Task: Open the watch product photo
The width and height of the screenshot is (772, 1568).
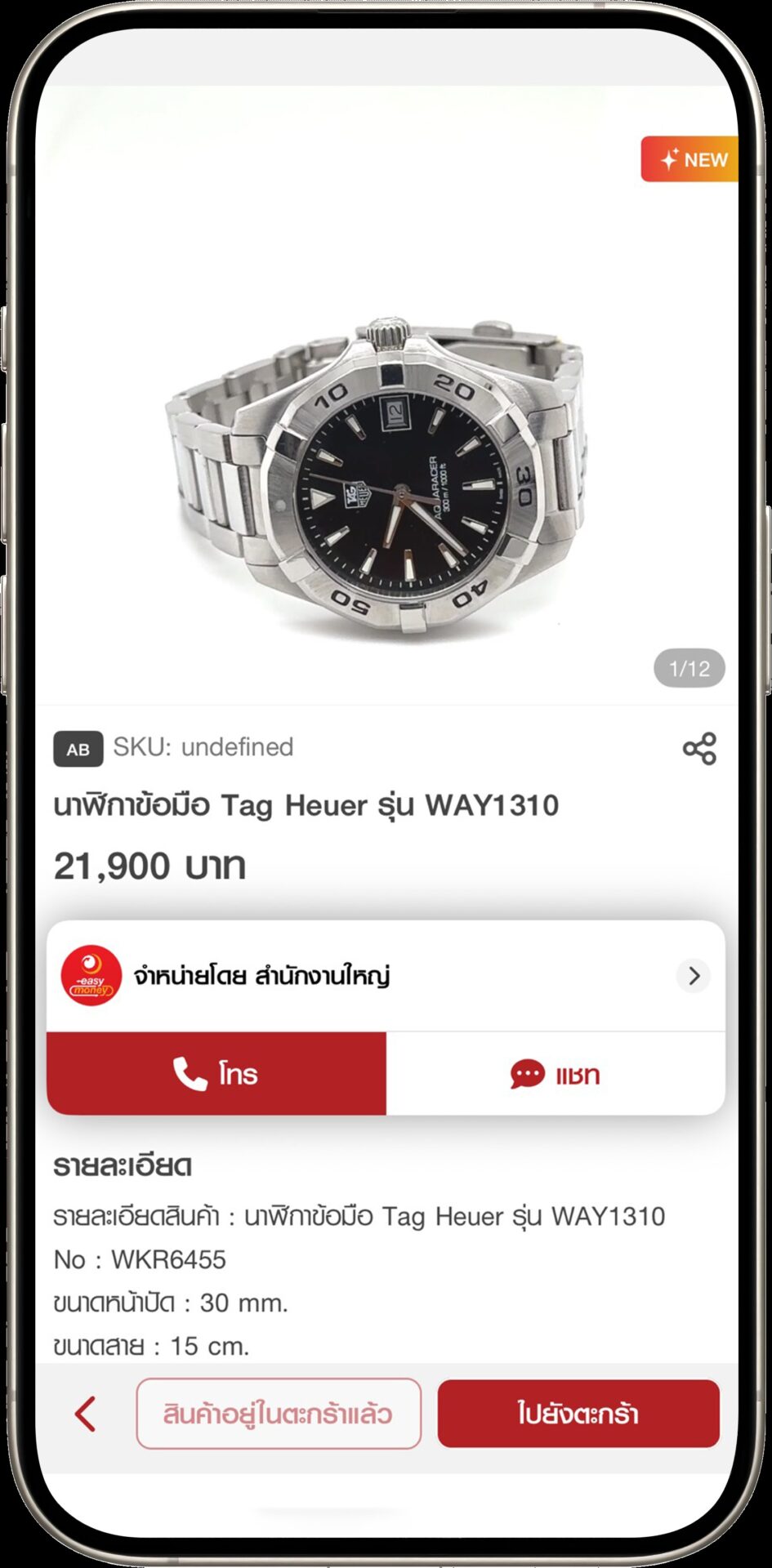Action: (377, 474)
